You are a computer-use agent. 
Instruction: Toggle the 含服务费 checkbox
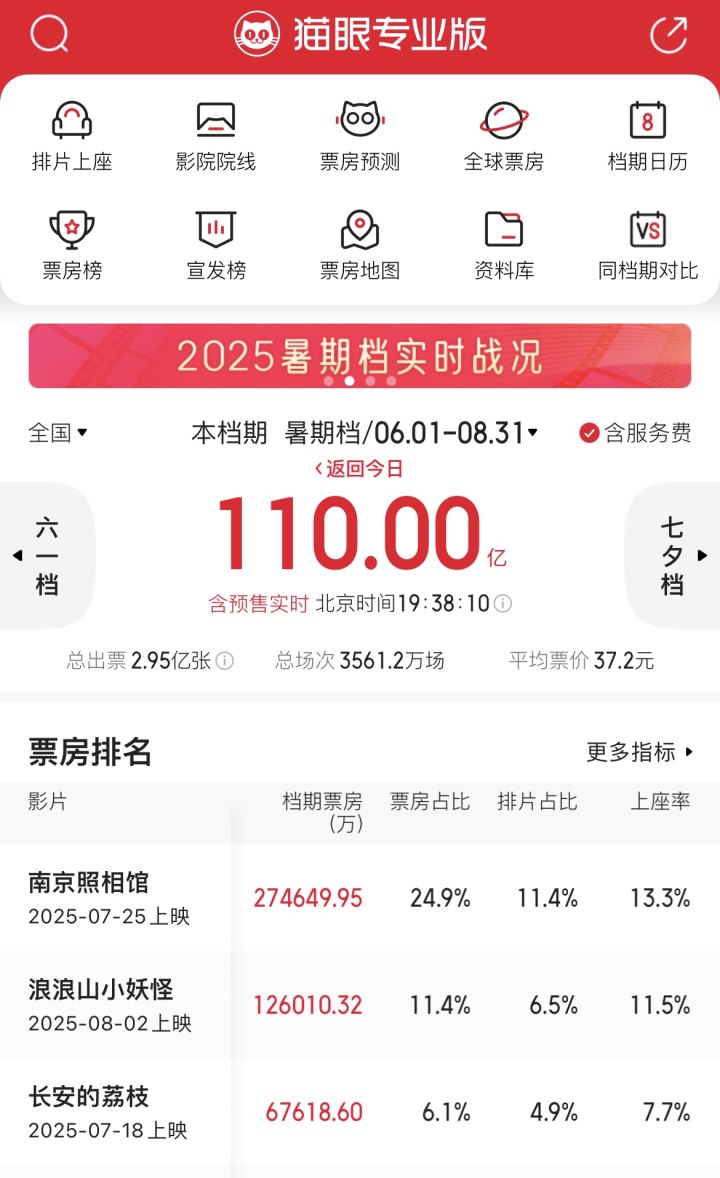(x=635, y=433)
